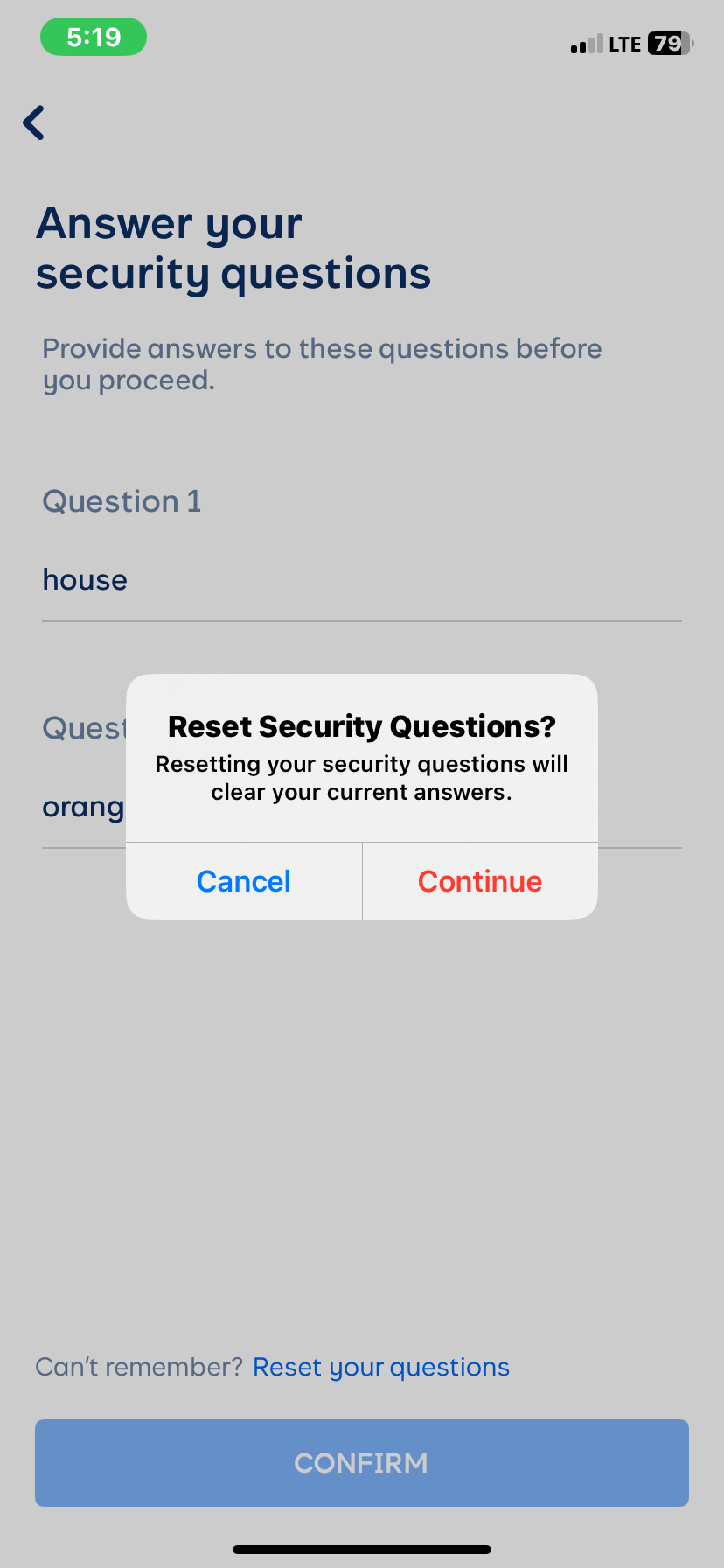This screenshot has width=724, height=1568.
Task: Tap the back chevron arrow
Action: [33, 122]
